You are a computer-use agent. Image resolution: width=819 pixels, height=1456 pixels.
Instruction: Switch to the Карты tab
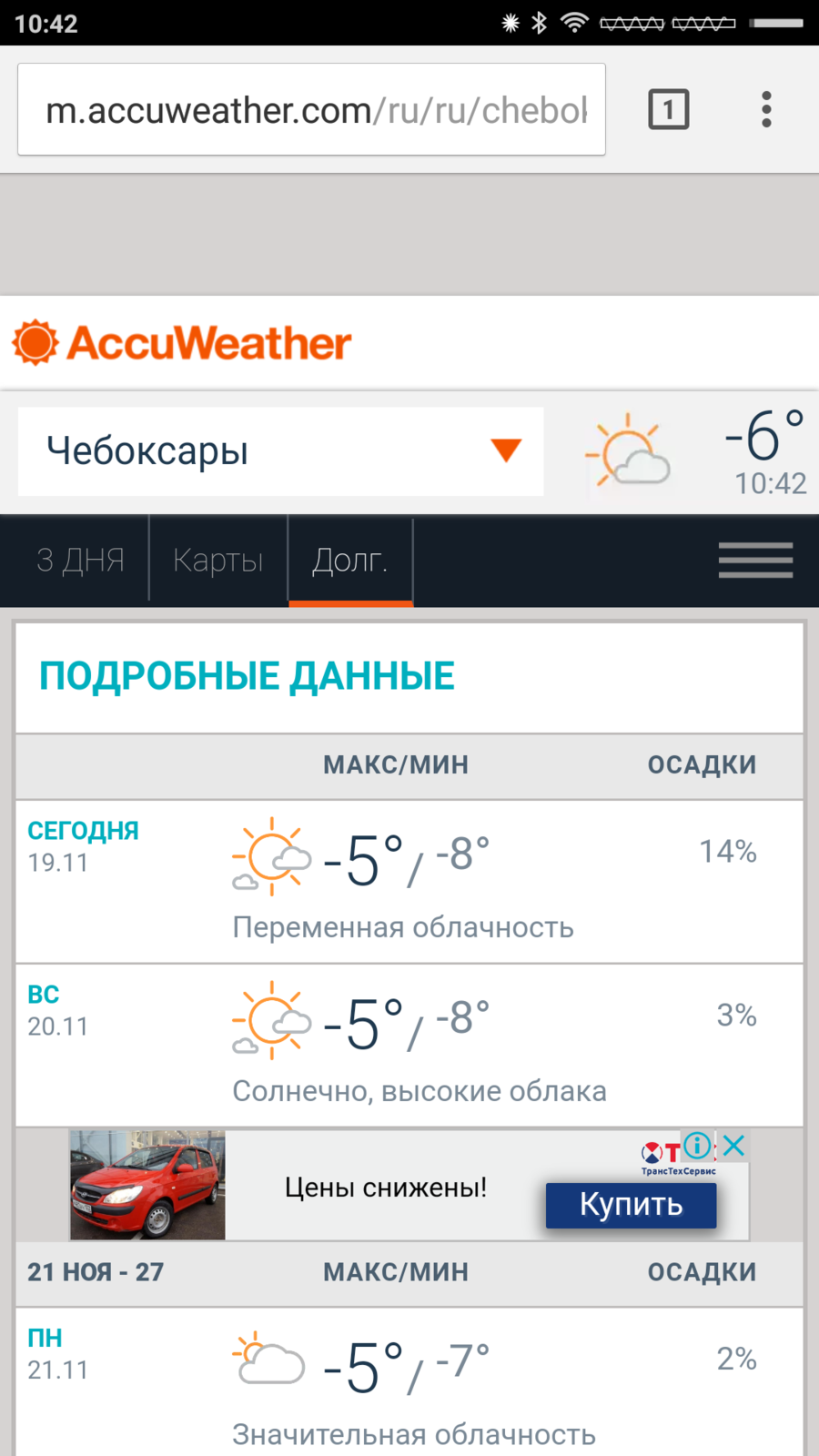pos(218,560)
